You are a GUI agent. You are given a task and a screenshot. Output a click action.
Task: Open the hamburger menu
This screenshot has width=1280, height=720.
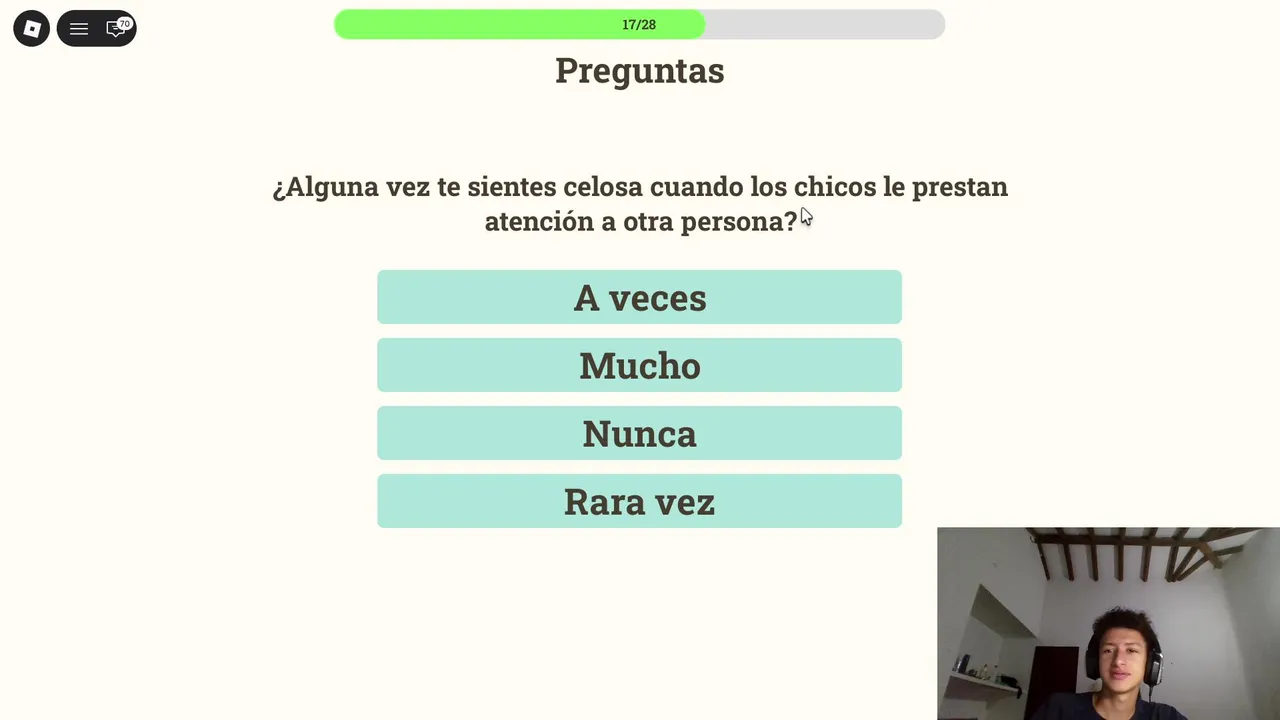point(79,29)
